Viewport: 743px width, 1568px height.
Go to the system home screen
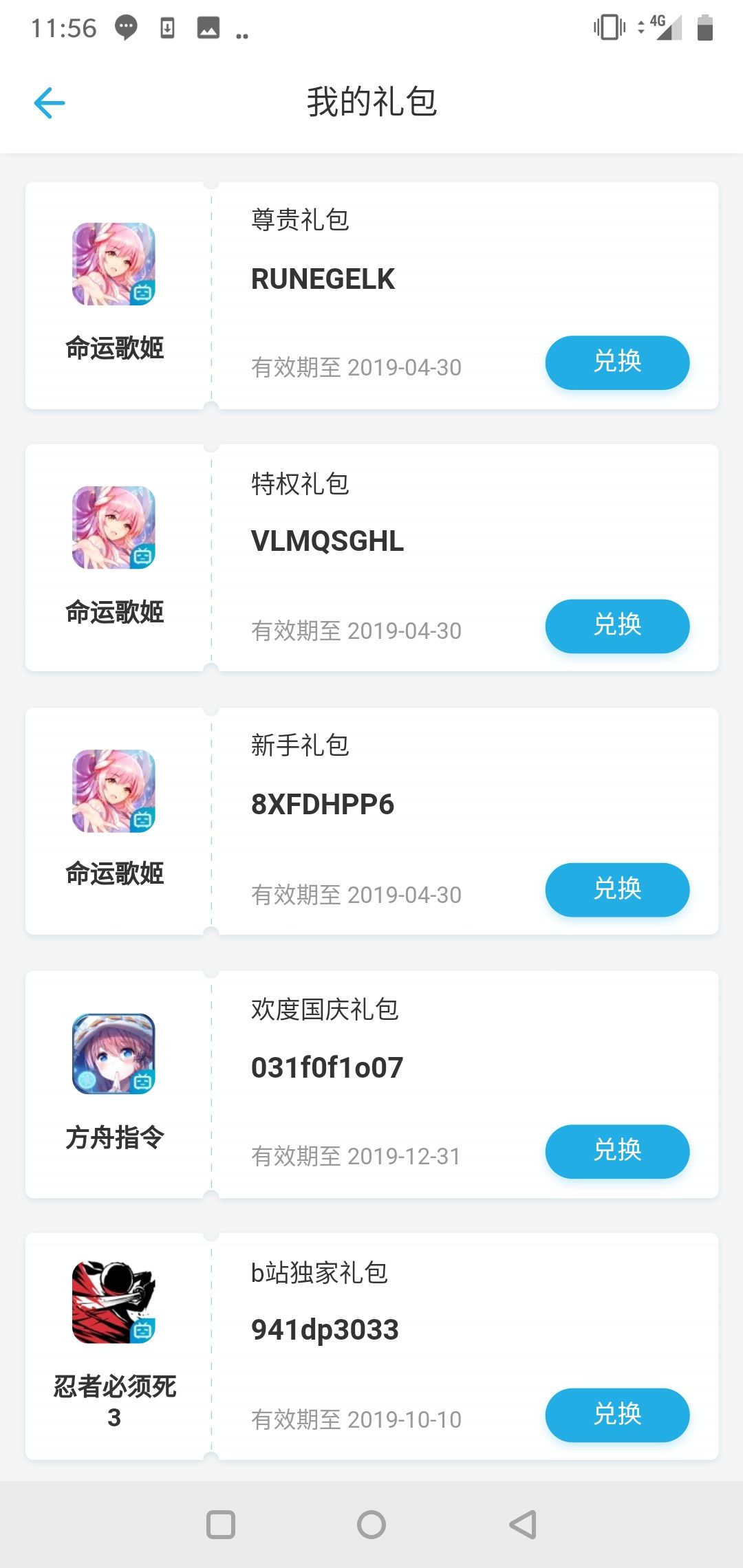[371, 1525]
